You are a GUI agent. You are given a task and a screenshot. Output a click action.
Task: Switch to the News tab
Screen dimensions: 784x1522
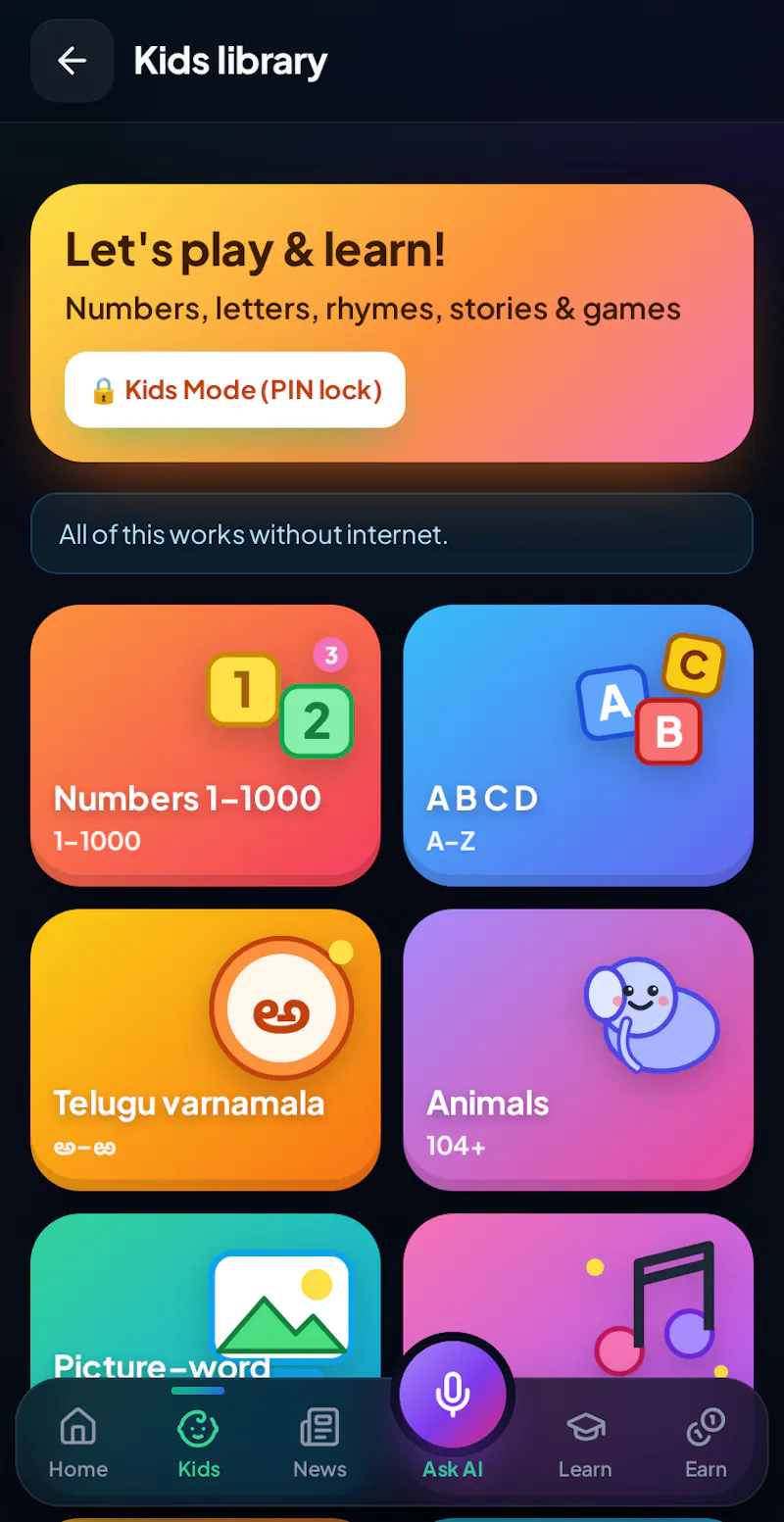pos(320,1444)
